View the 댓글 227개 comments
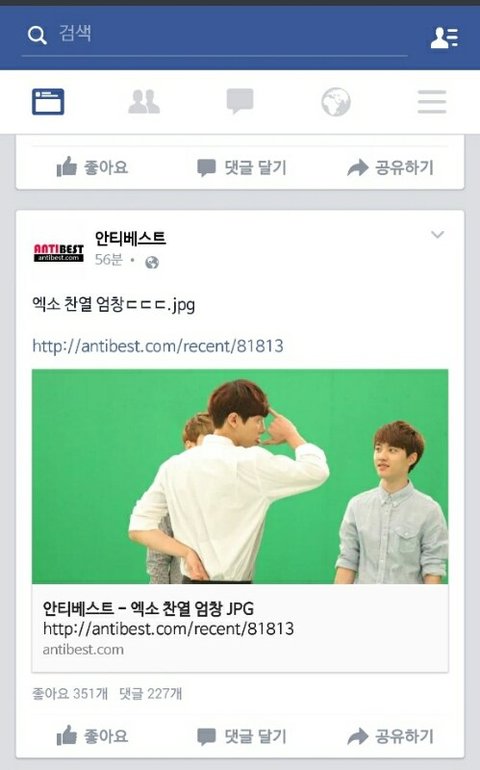This screenshot has width=480, height=770. tap(150, 693)
